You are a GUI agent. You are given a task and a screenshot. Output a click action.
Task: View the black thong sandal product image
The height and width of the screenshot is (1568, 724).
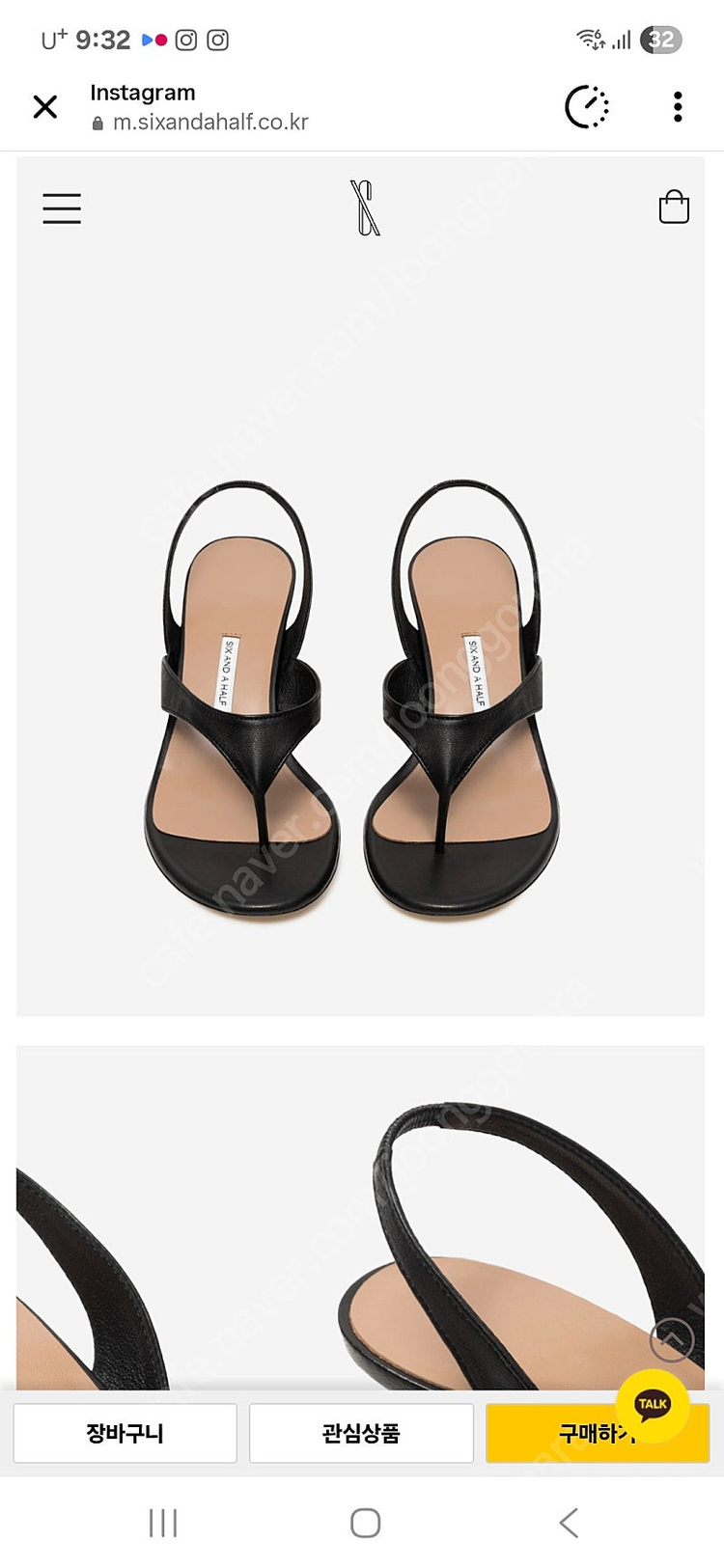(360, 695)
